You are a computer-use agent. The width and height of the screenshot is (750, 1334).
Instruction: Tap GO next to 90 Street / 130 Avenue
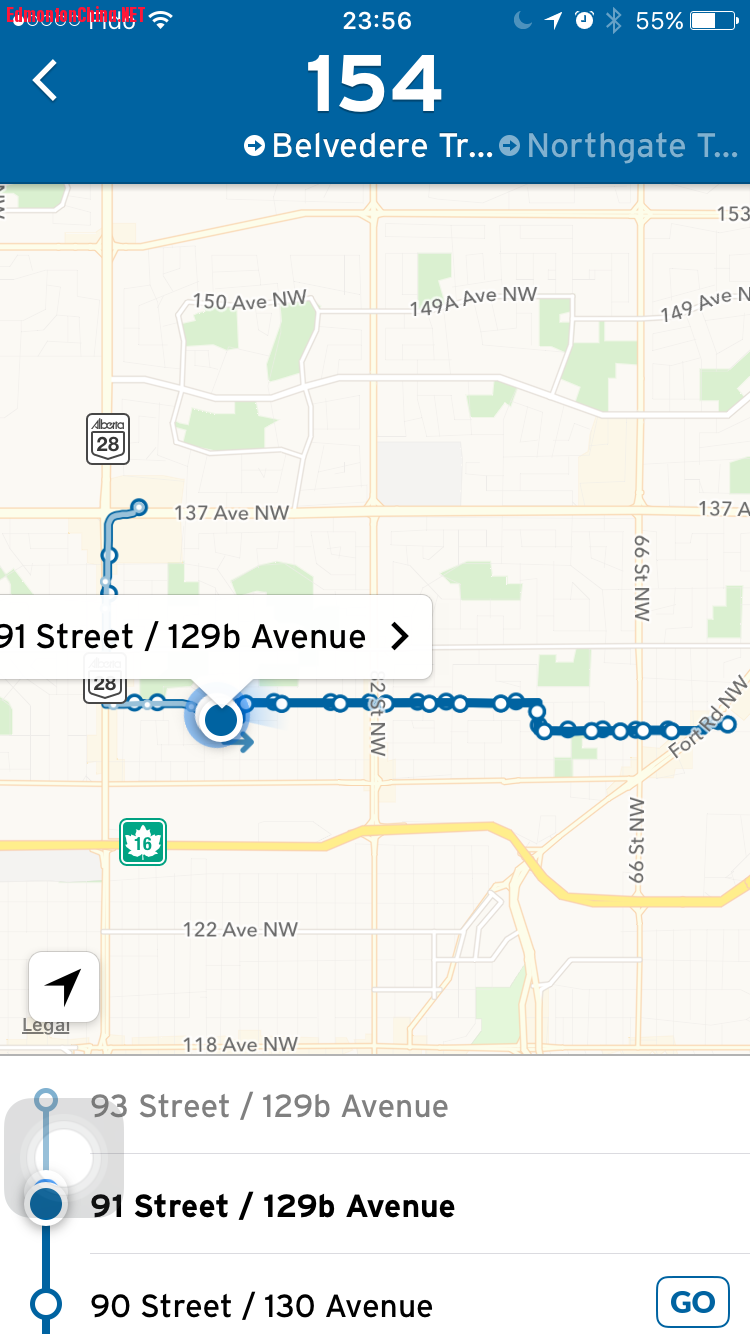point(692,1302)
